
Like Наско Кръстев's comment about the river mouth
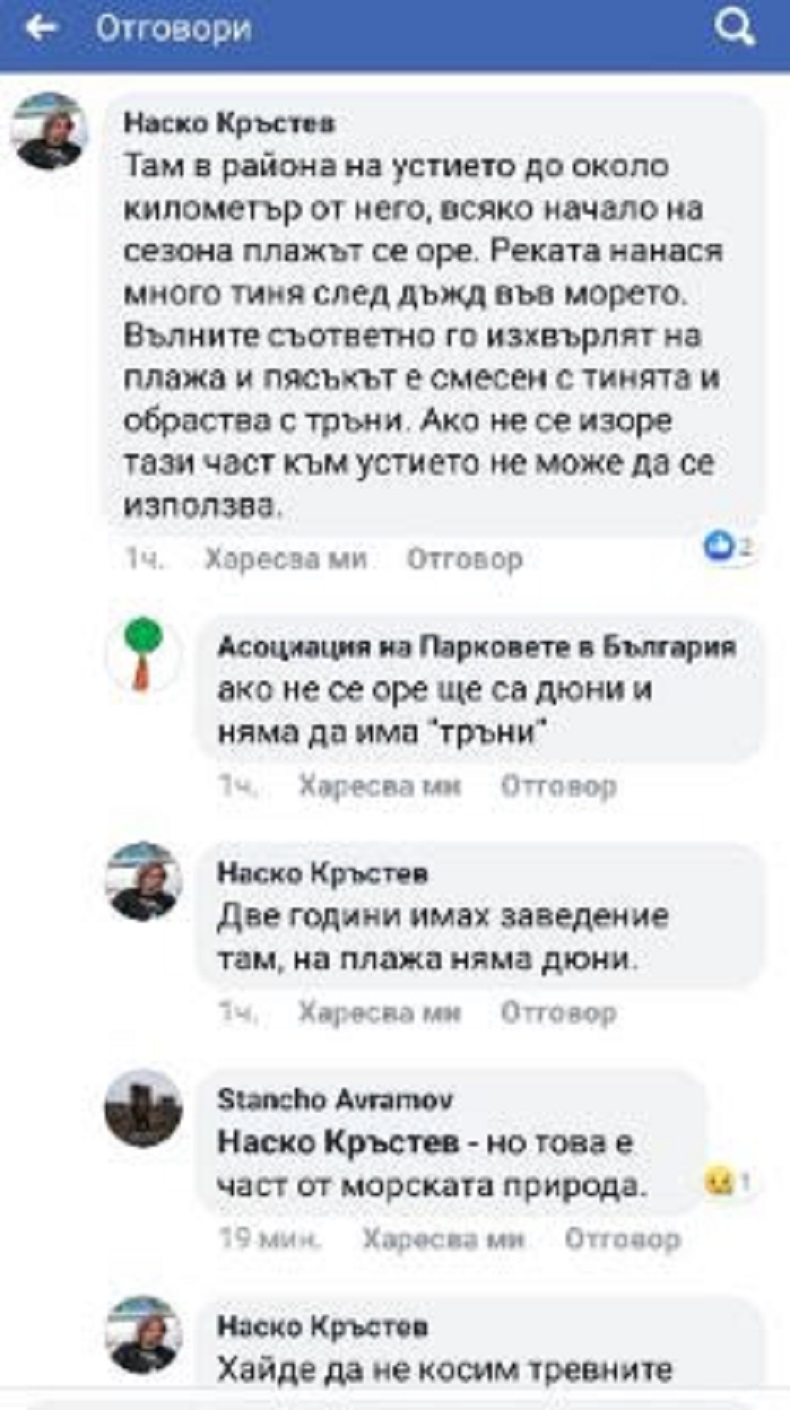(x=285, y=559)
